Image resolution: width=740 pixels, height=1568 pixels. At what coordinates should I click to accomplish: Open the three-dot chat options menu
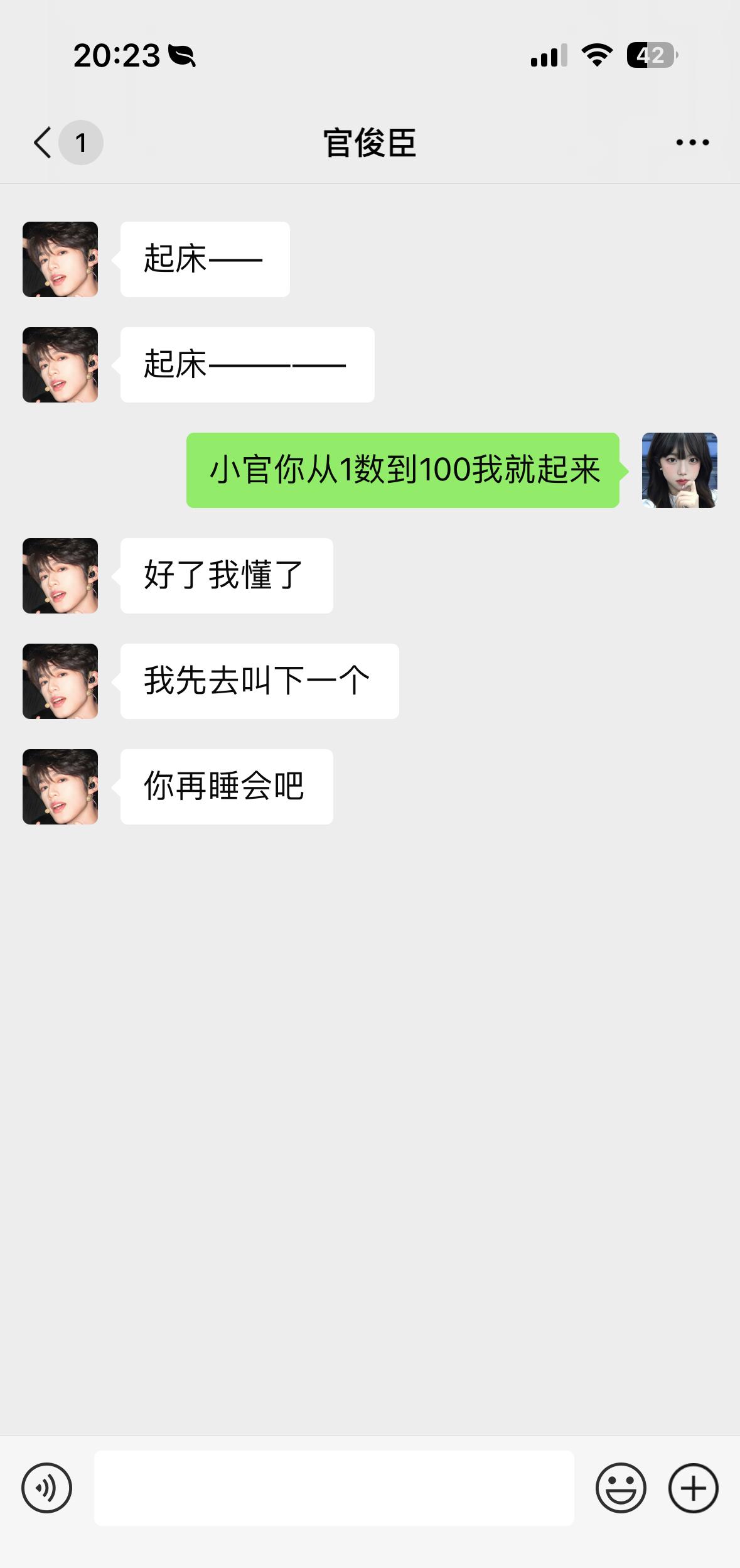[692, 143]
